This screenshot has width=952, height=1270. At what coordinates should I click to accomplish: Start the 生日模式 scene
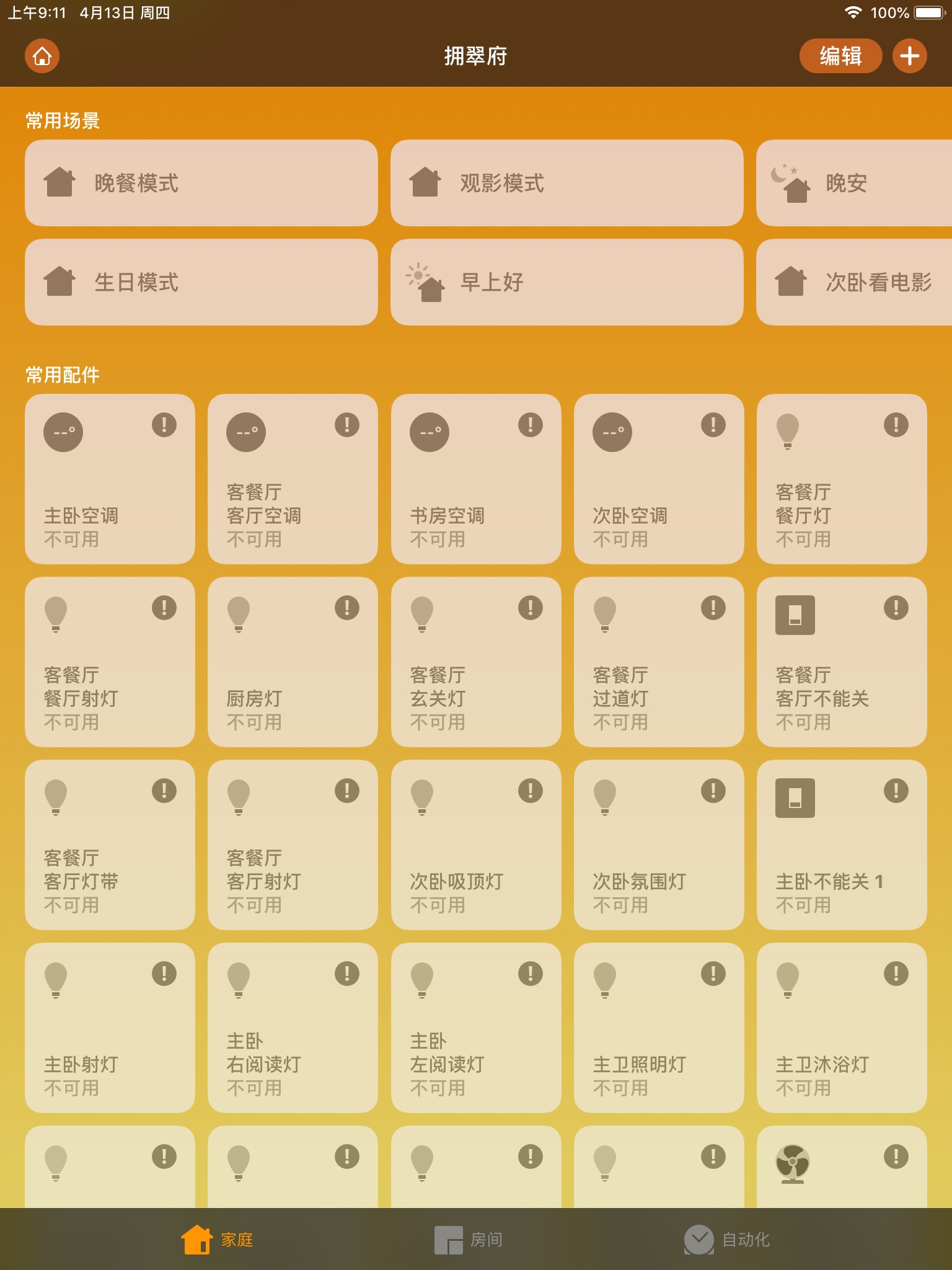(201, 282)
